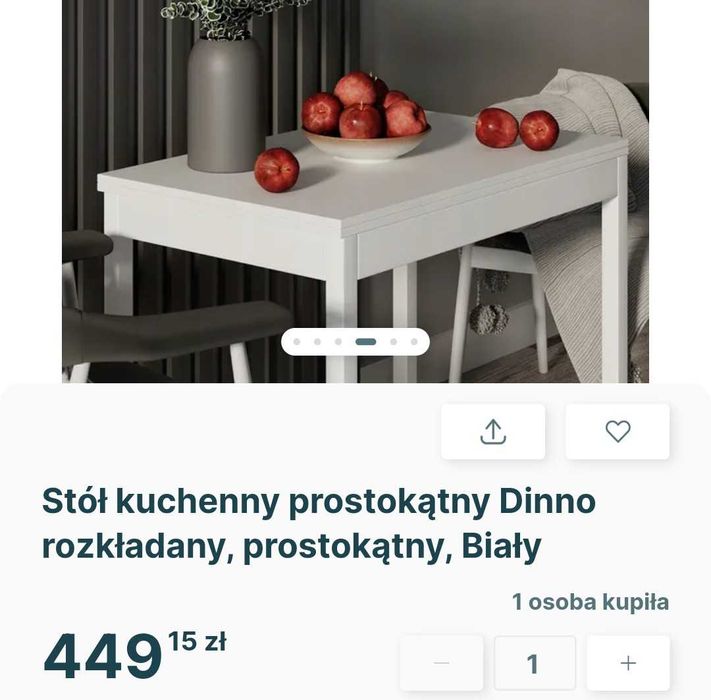Tap the quantity field showing 1

pyautogui.click(x=534, y=663)
